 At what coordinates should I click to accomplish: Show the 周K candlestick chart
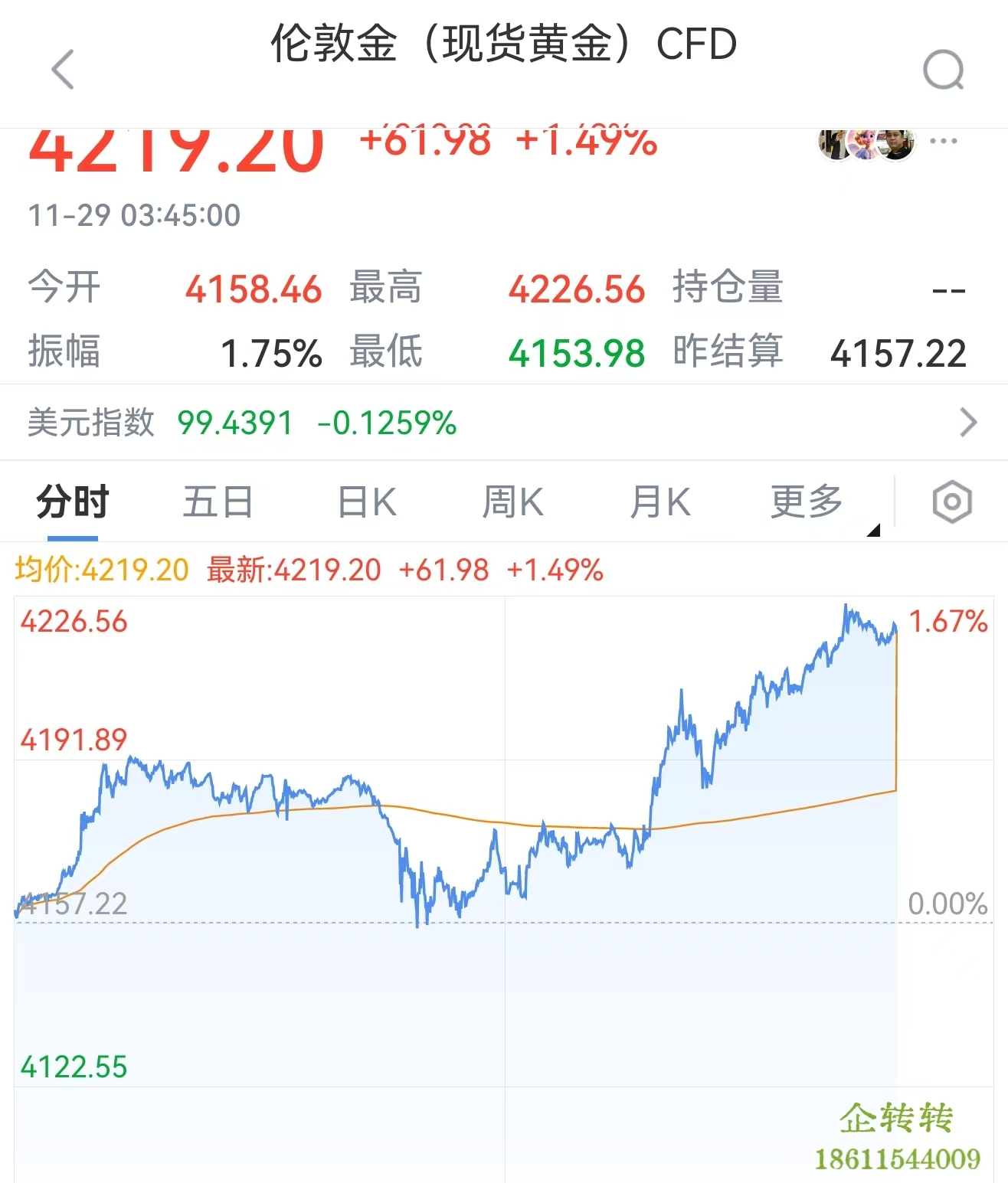click(512, 503)
